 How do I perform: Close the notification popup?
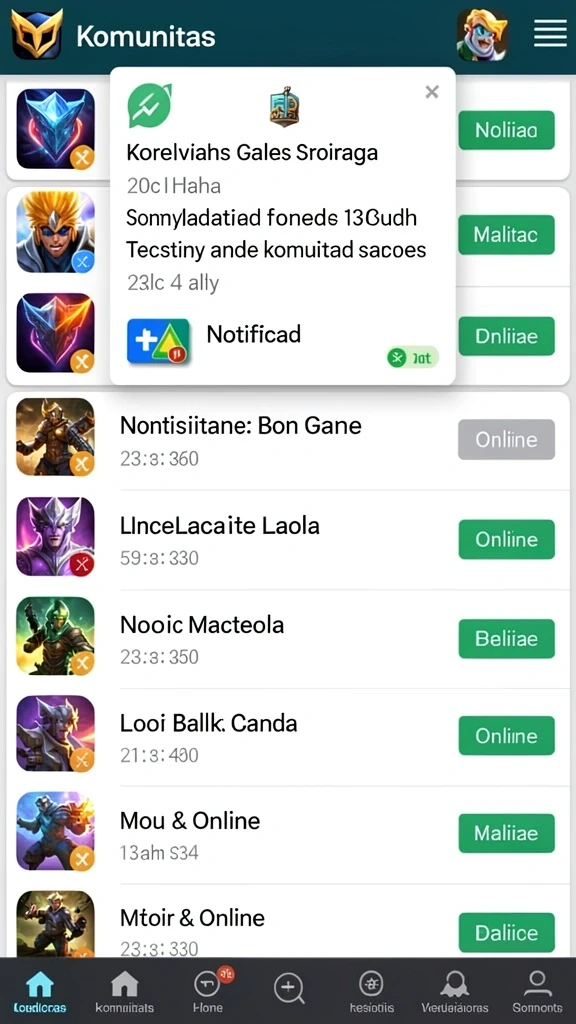pos(432,92)
